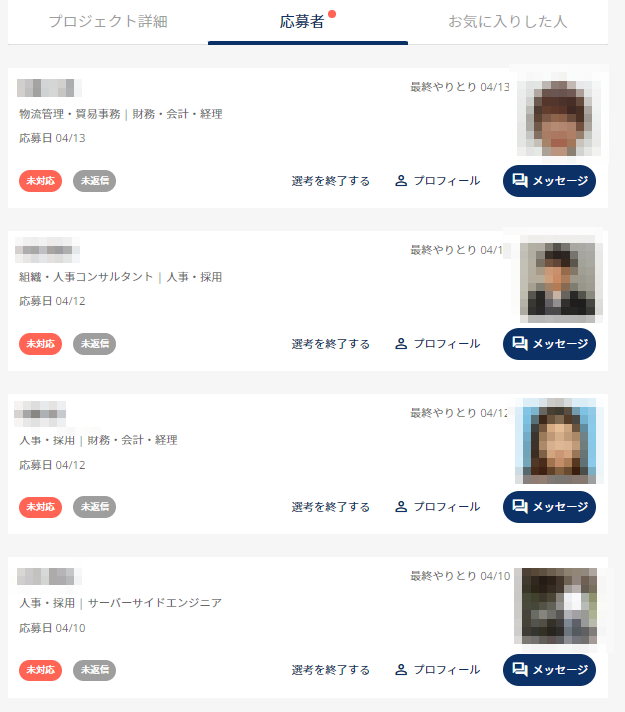View profile of the 物流管理・貿易事務 applicant
Image resolution: width=625 pixels, height=712 pixels.
pos(437,181)
